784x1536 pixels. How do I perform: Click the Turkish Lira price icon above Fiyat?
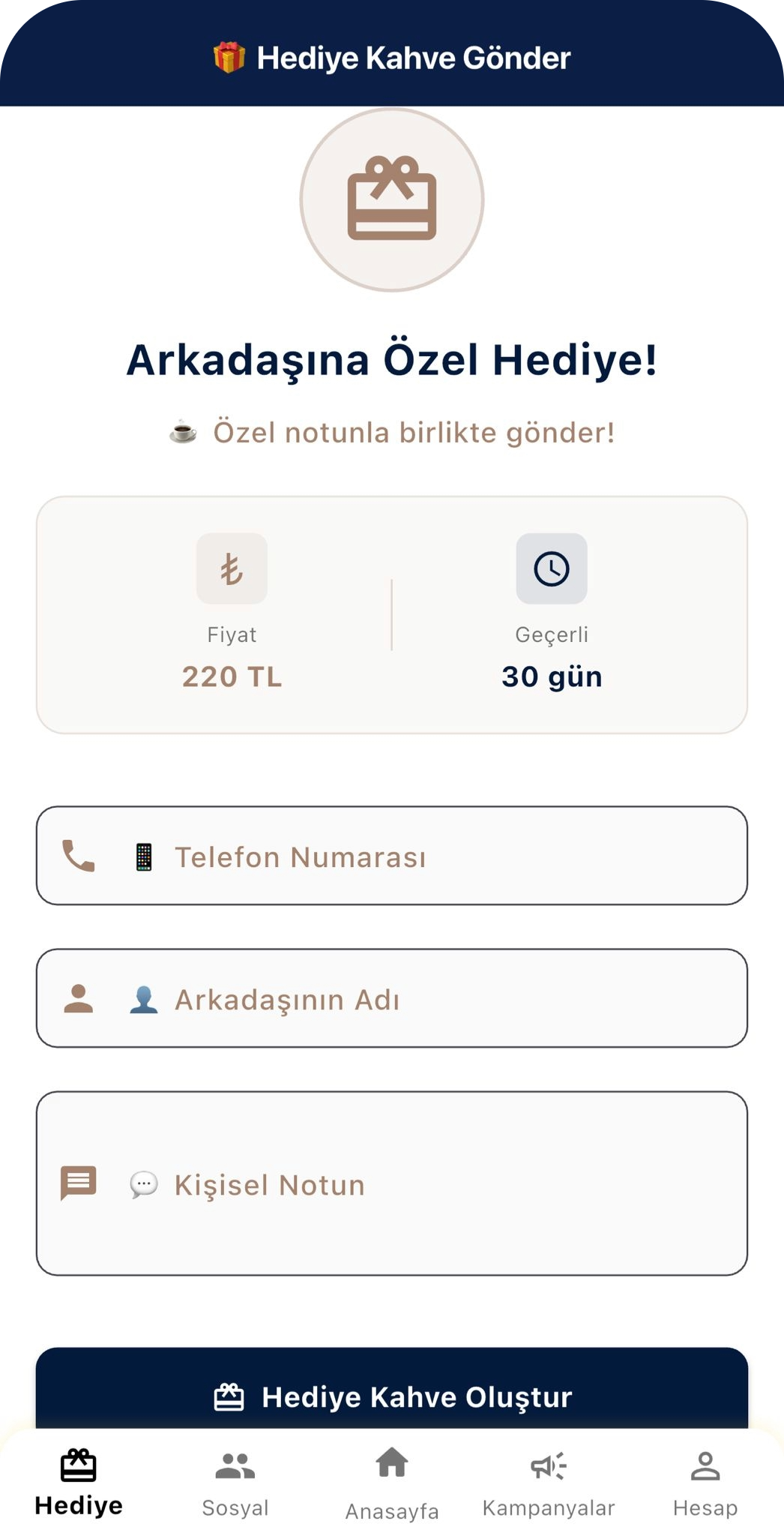pyautogui.click(x=232, y=568)
